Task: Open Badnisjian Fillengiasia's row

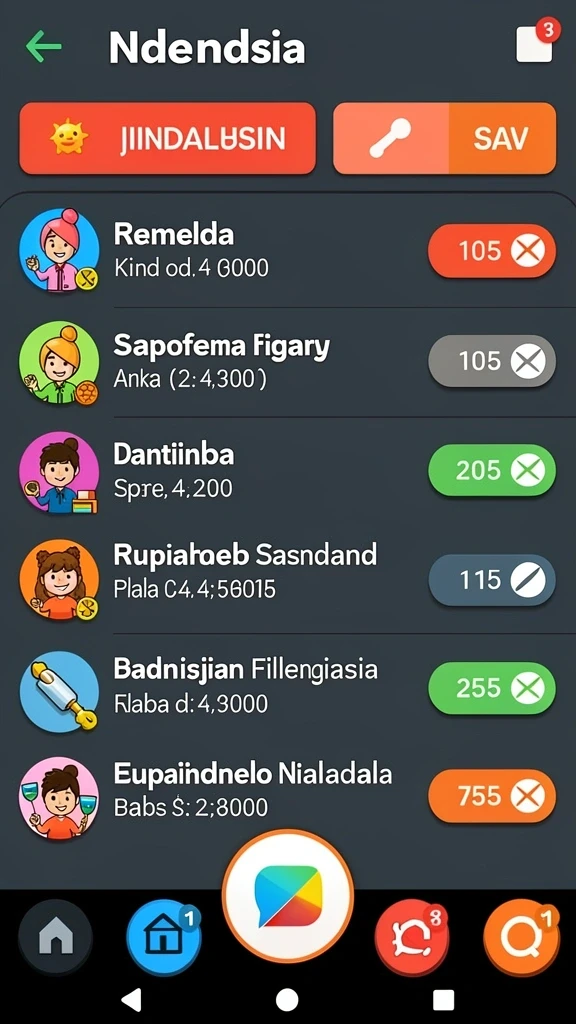Action: click(x=288, y=688)
